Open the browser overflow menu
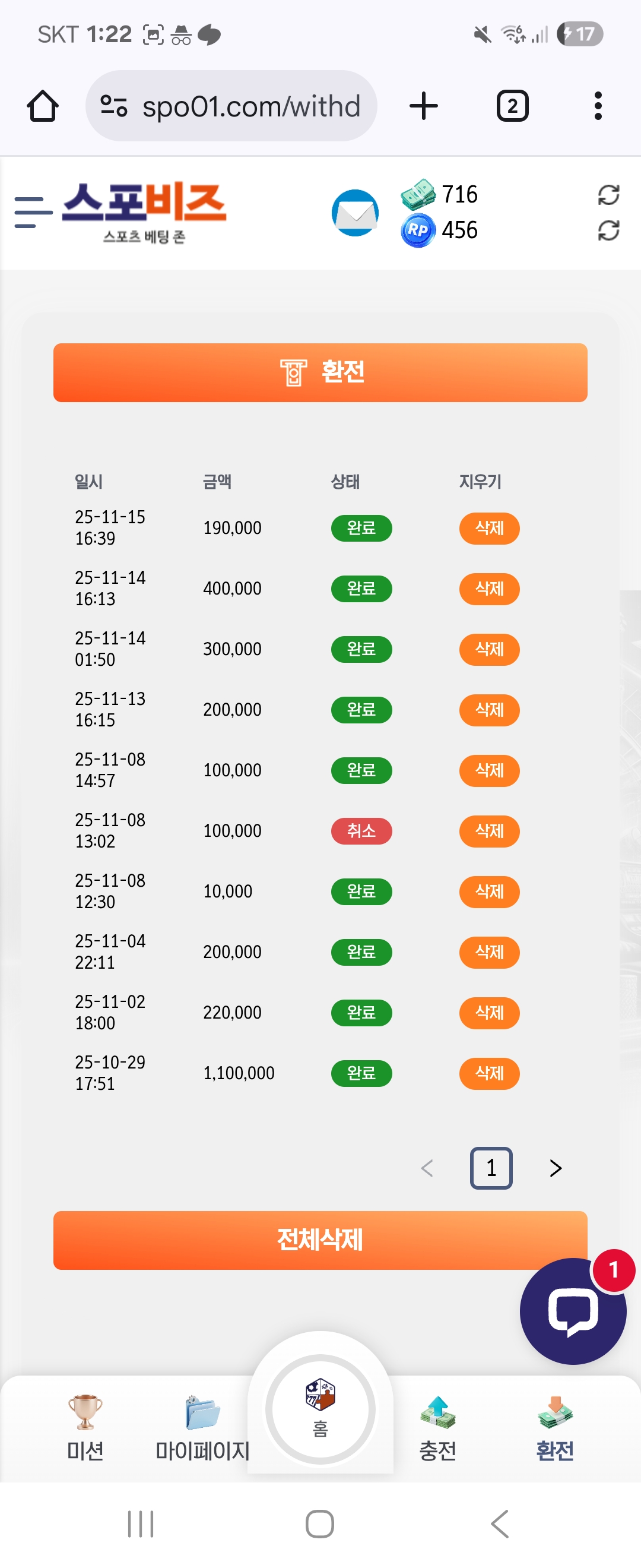The image size is (641, 1568). (598, 106)
